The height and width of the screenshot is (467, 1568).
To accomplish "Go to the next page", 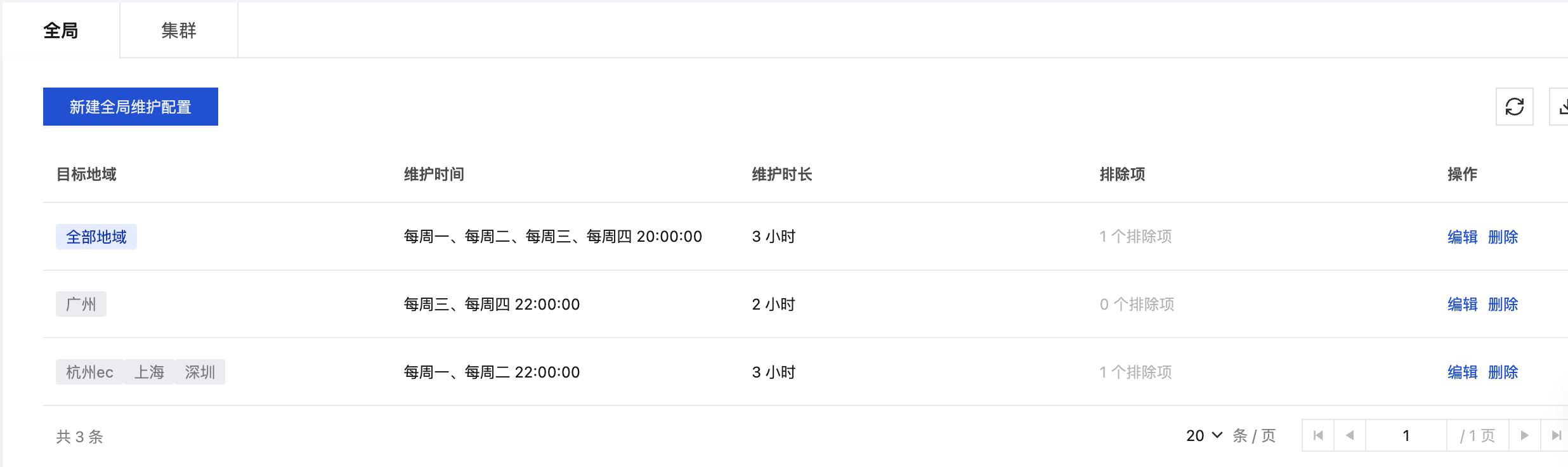I will tap(1524, 435).
